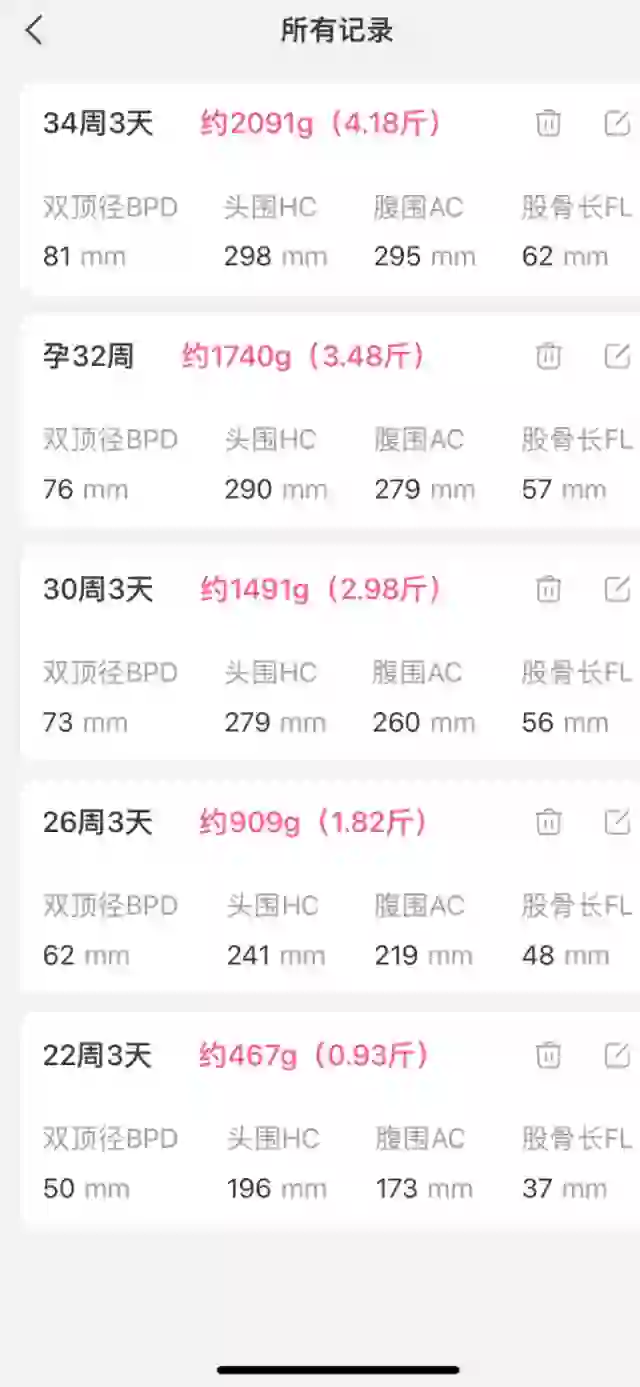Edit the 26周3天 record

(x=618, y=822)
